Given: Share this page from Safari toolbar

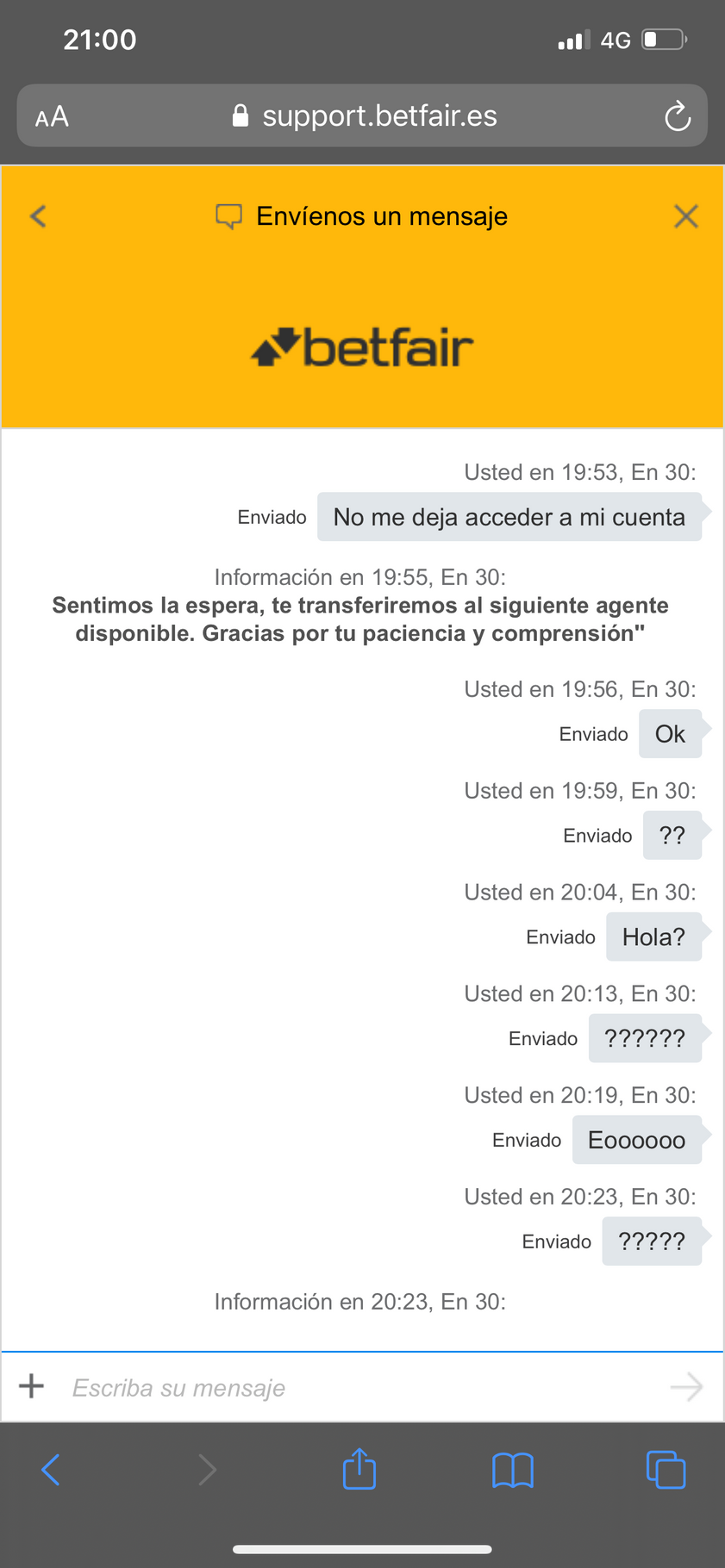Looking at the screenshot, I should tap(359, 1468).
